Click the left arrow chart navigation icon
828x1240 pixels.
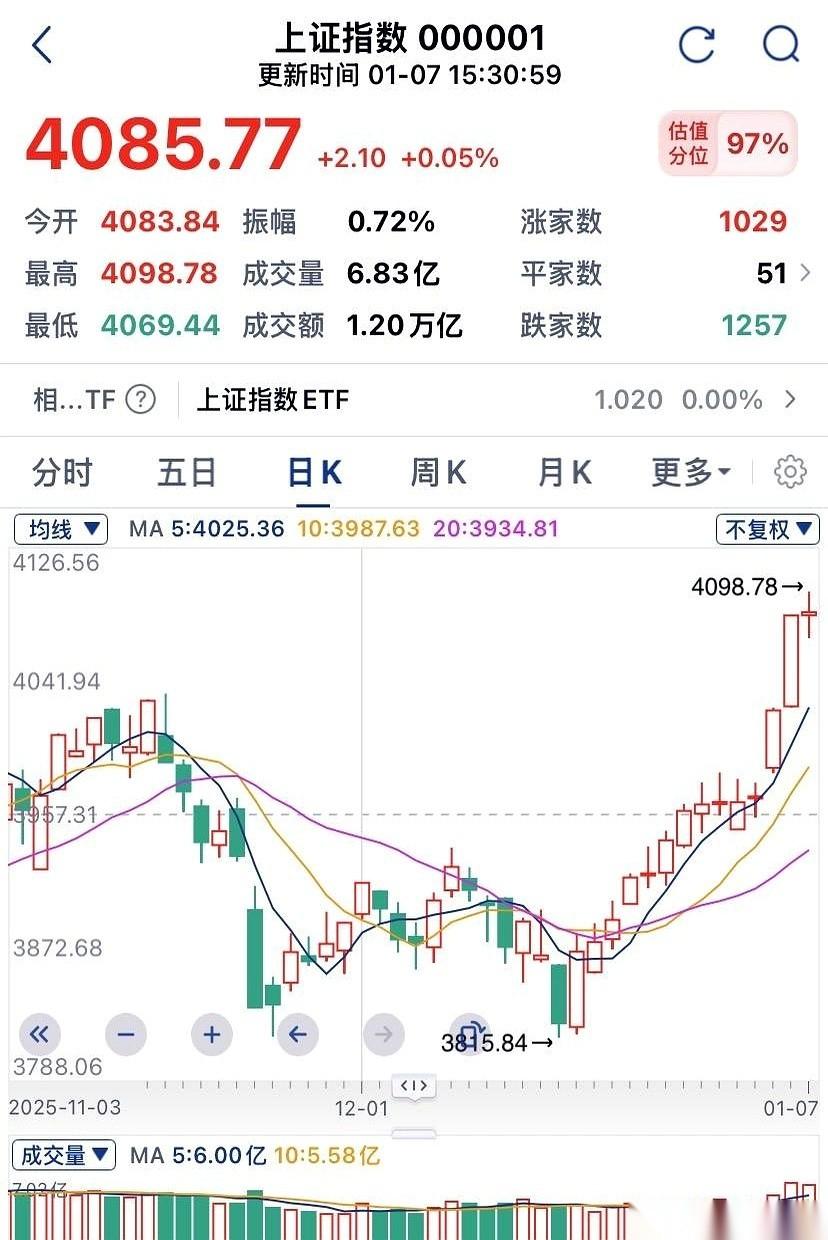[x=297, y=1035]
